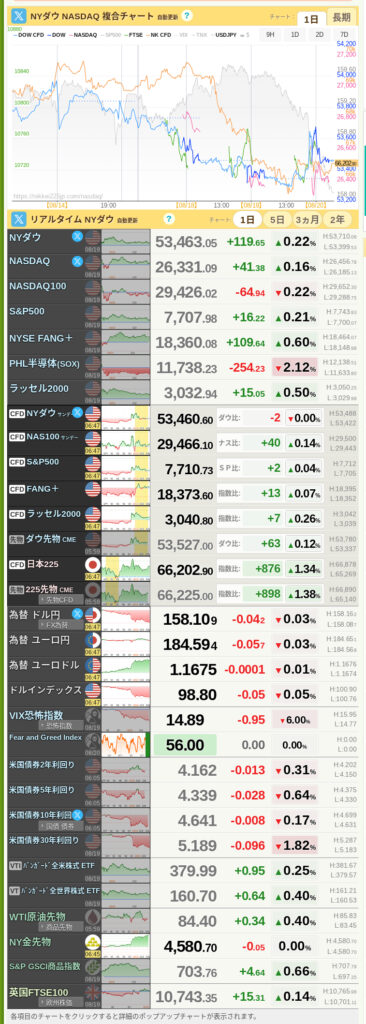Select the 2D chart range
This screenshot has width=366, height=1024.
click(x=319, y=35)
